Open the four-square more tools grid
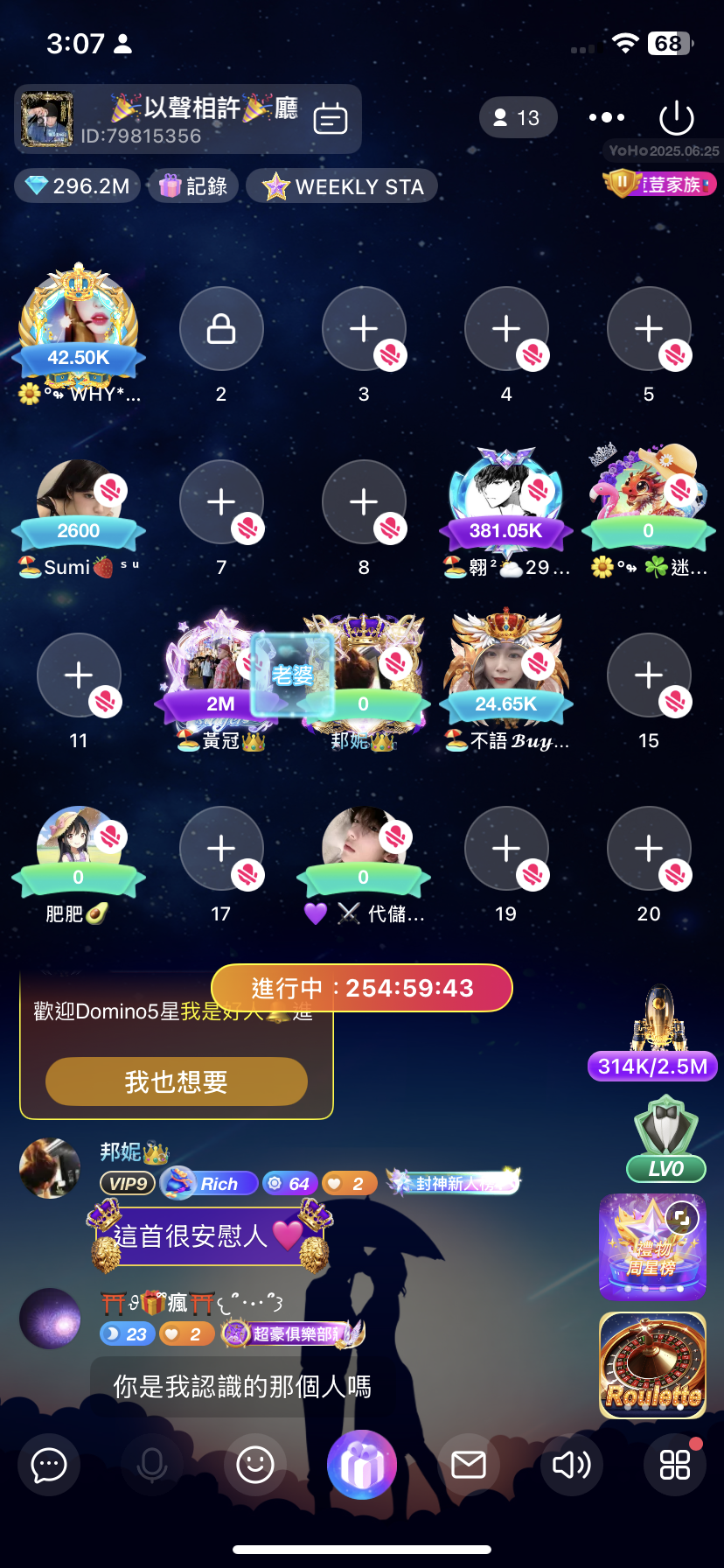The image size is (724, 1568). 674,1465
